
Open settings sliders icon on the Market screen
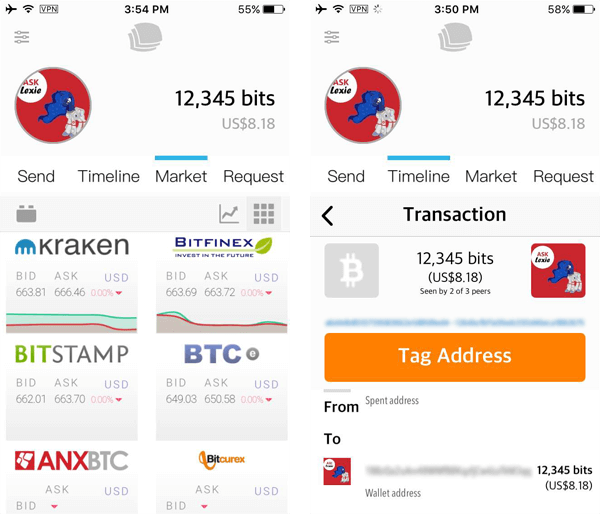coord(22,37)
